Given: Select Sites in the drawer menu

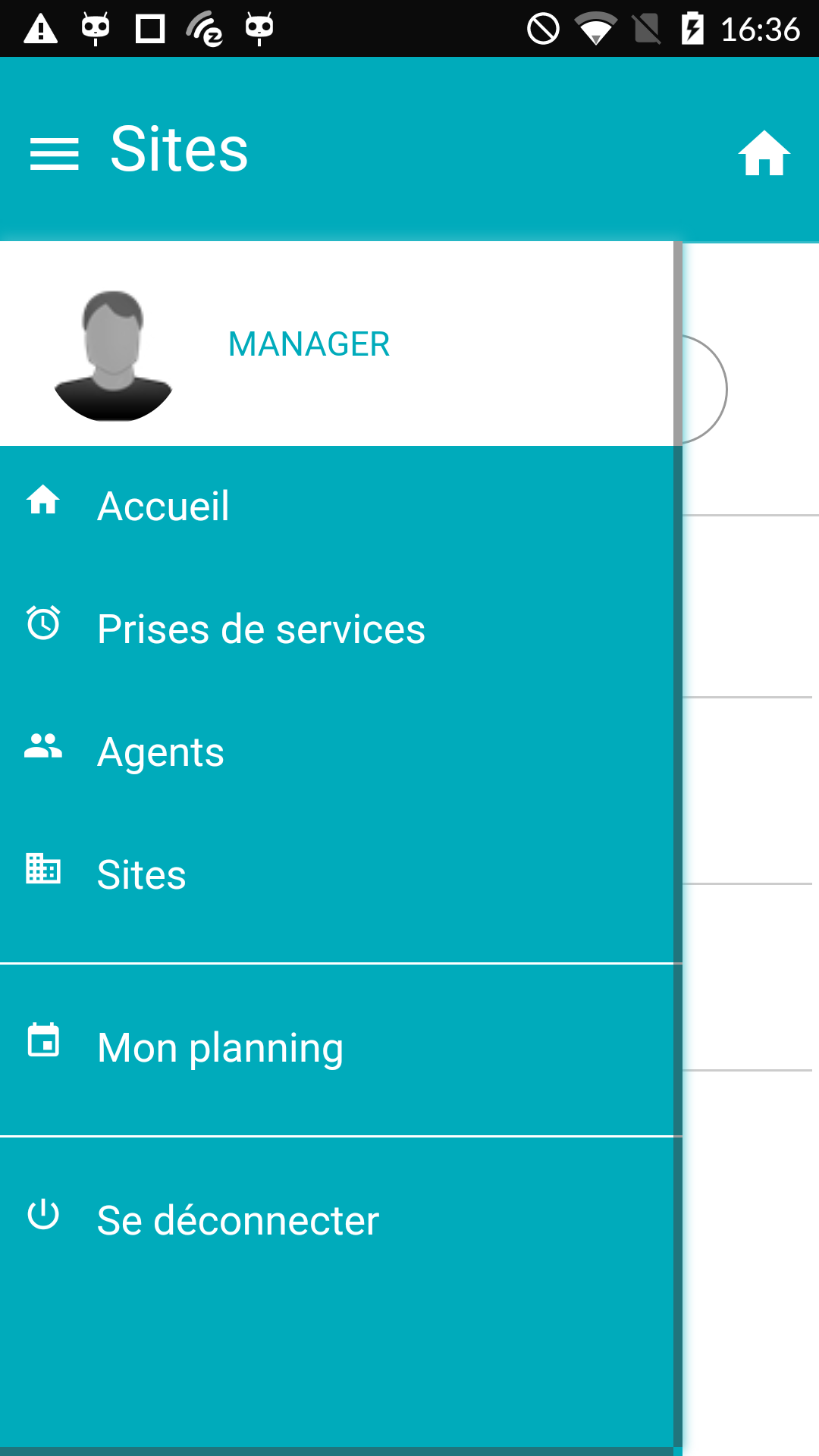Looking at the screenshot, I should pos(337,875).
